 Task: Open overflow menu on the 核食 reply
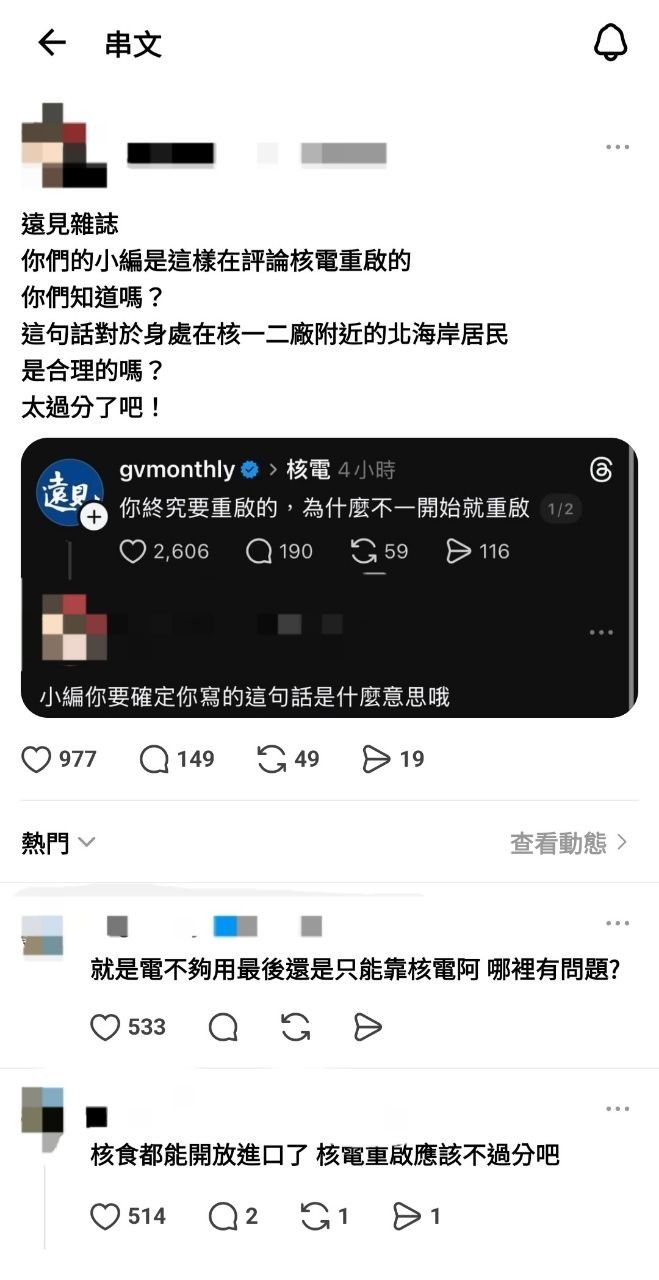coord(617,1109)
